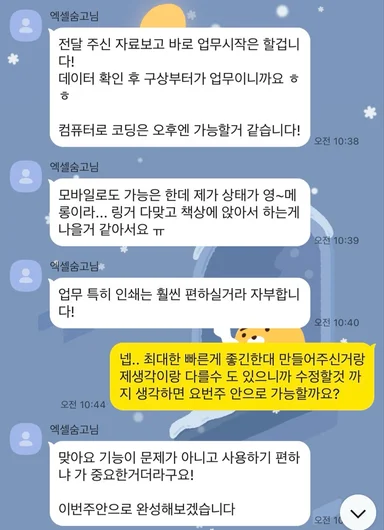This screenshot has height=530, width=384.
Task: Jump to latest message with down arrow
Action: coord(358,513)
